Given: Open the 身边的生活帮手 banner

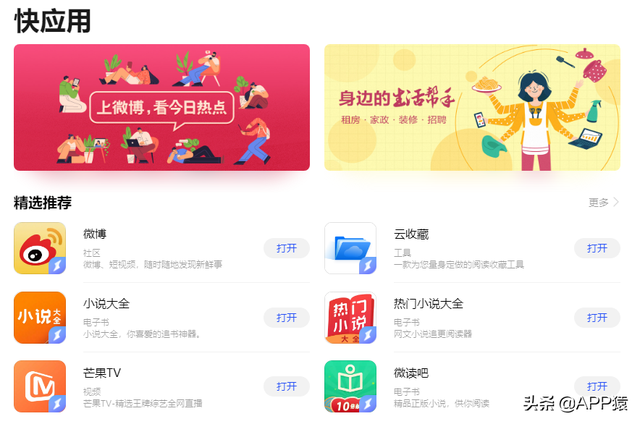Looking at the screenshot, I should click(x=471, y=107).
